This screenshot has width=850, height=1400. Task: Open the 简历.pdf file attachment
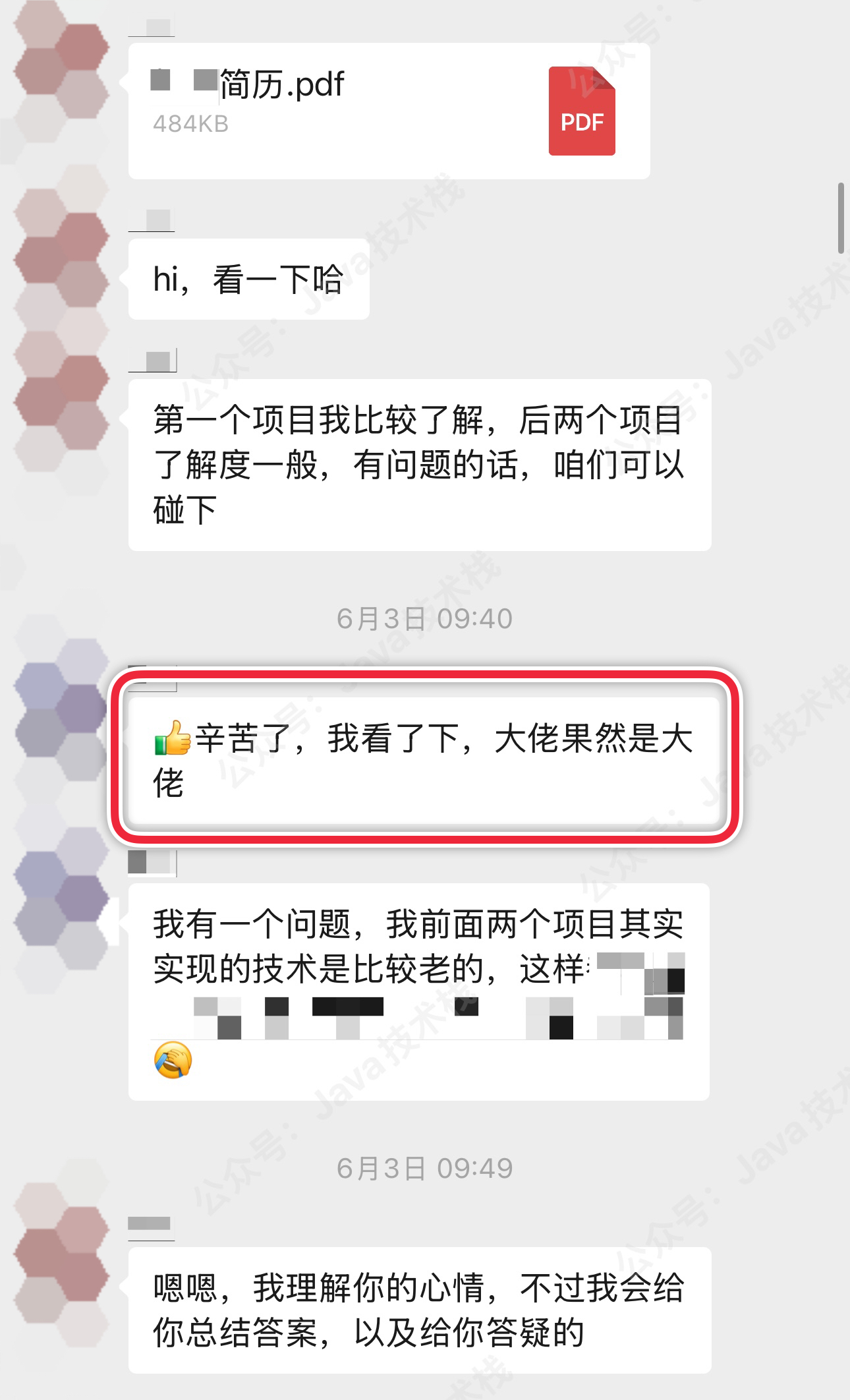tap(389, 111)
